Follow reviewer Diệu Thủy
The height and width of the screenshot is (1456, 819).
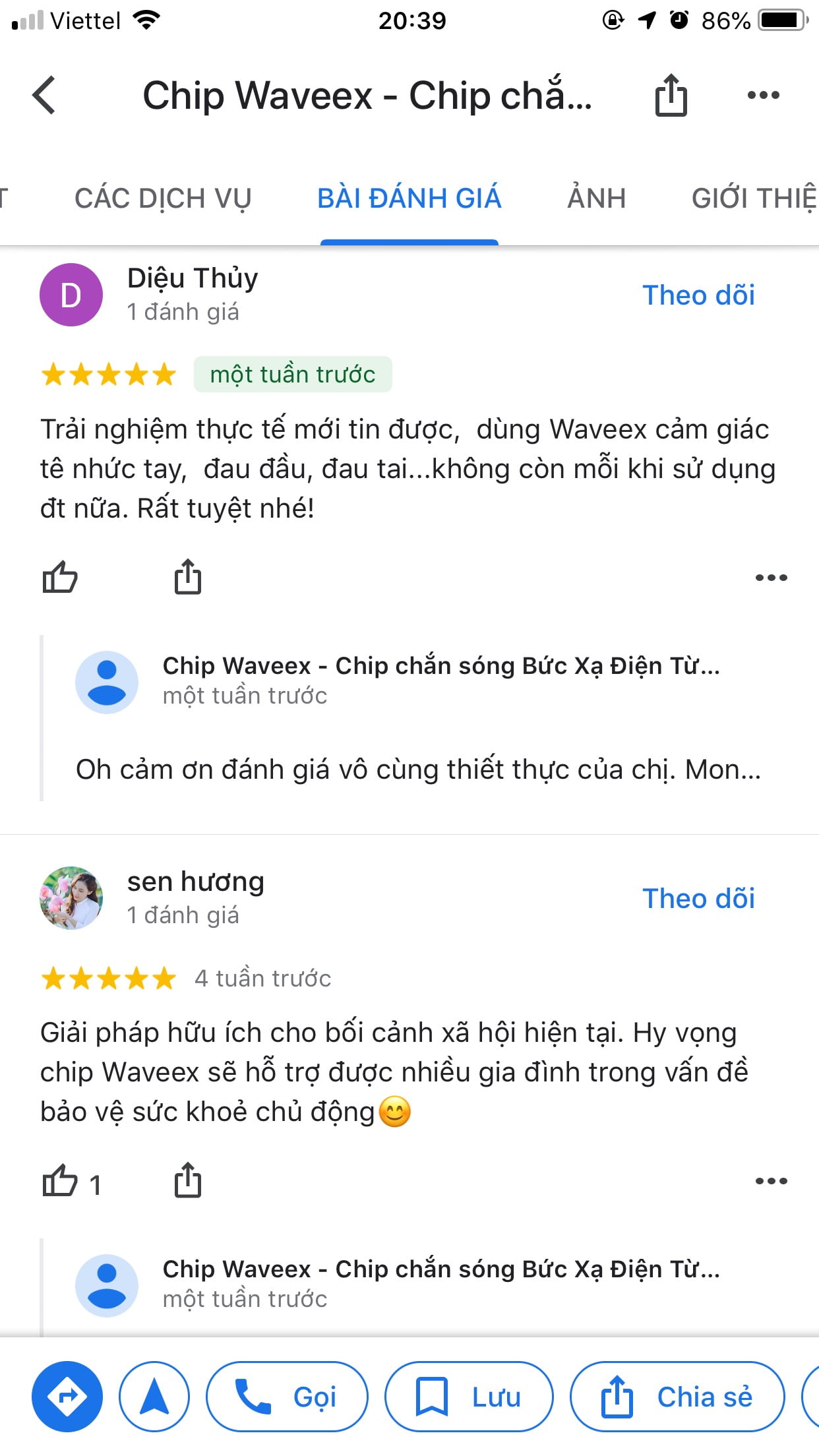[698, 295]
